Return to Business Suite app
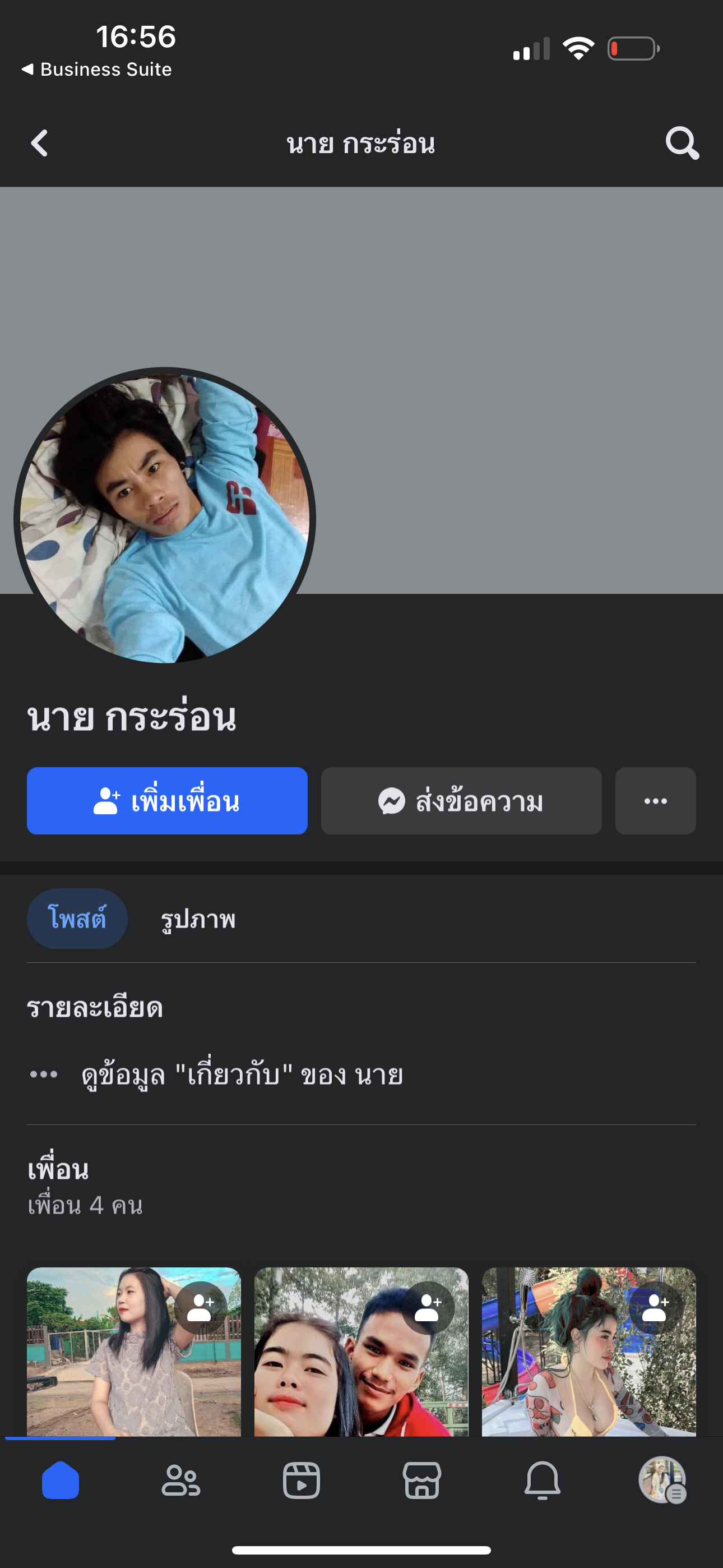Screen dimensions: 723x1568 pyautogui.click(x=98, y=70)
